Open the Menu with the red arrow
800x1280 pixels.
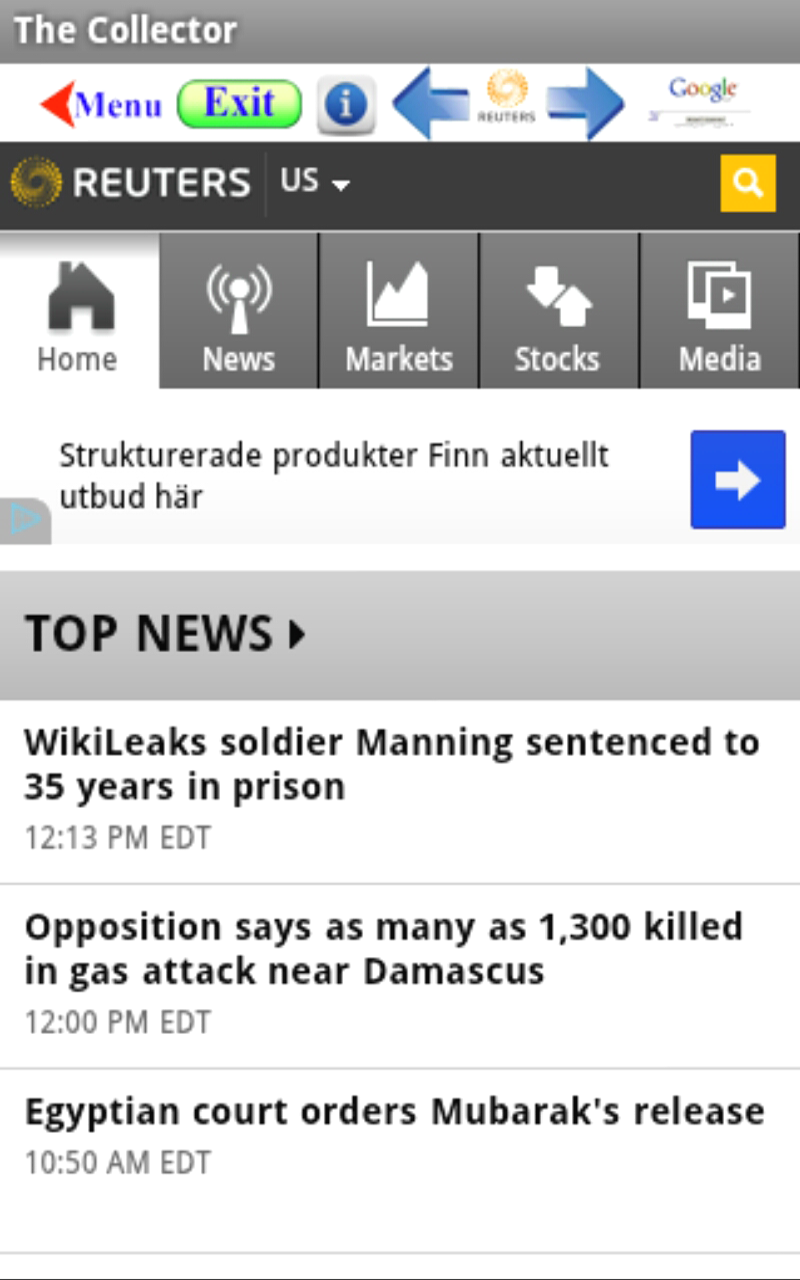(100, 104)
